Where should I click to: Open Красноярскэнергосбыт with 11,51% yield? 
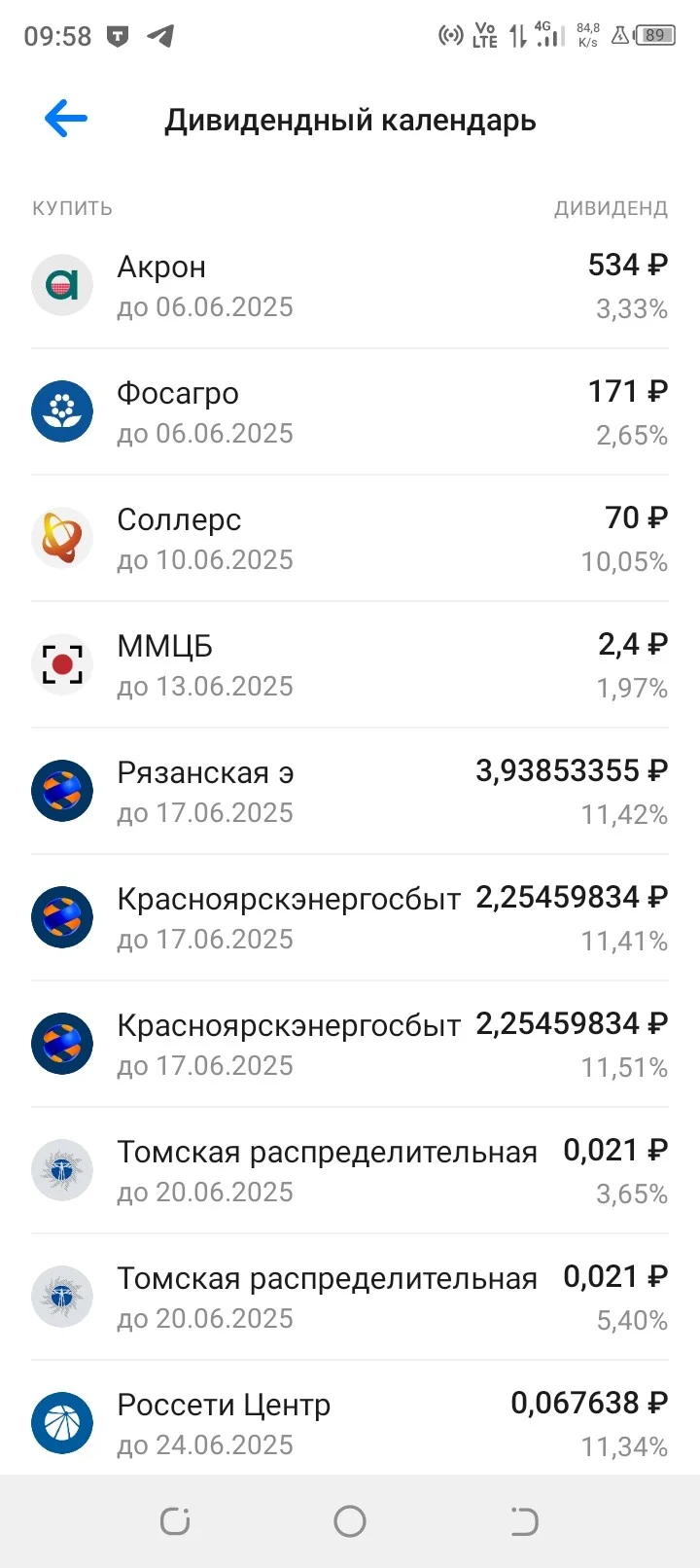[x=350, y=1045]
